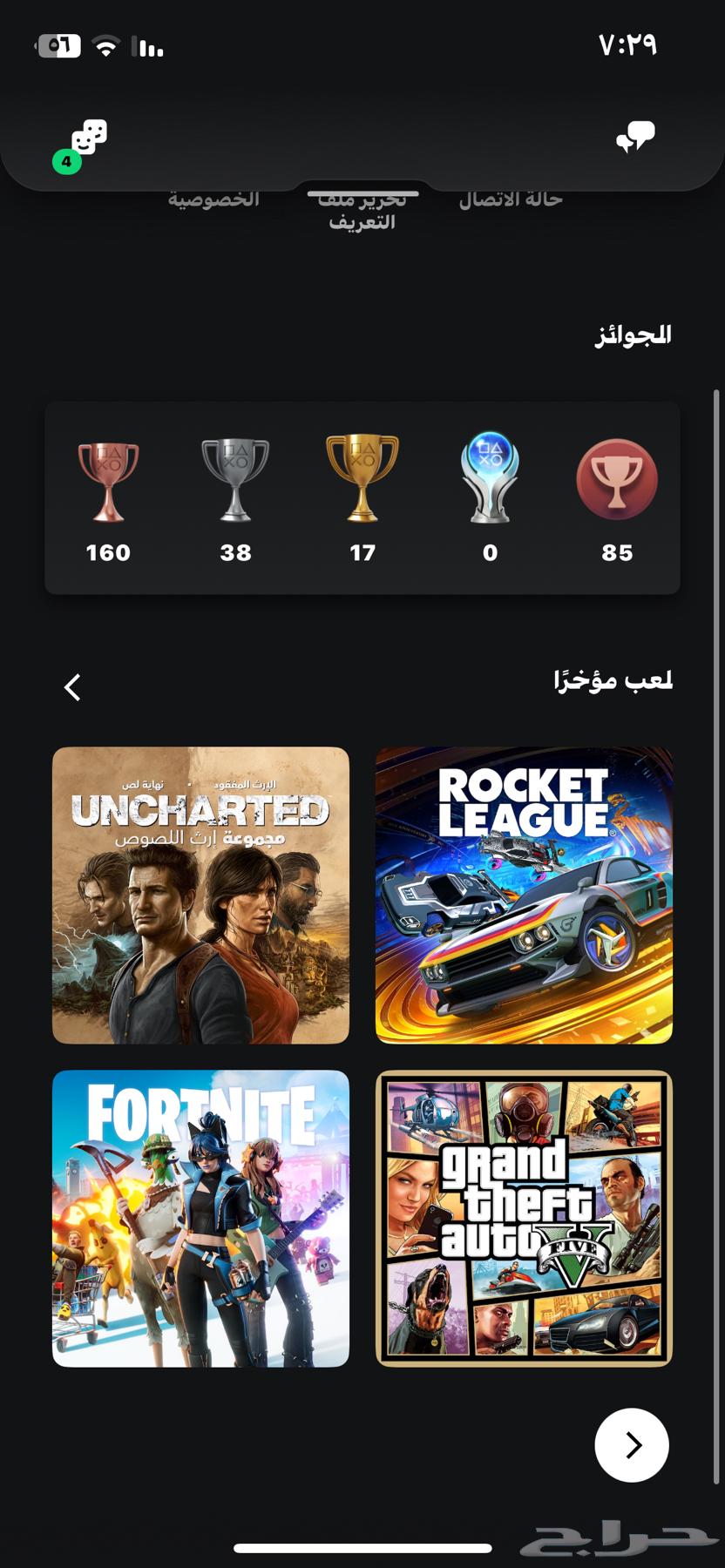725x1568 pixels.
Task: Tap the circular right-arrow button
Action: click(631, 1445)
